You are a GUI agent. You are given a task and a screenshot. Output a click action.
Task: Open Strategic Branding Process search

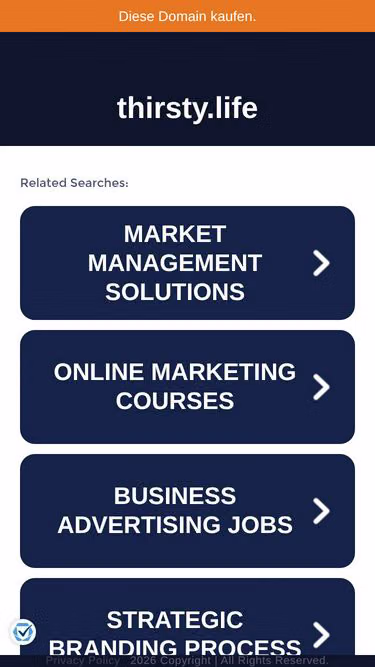click(188, 617)
